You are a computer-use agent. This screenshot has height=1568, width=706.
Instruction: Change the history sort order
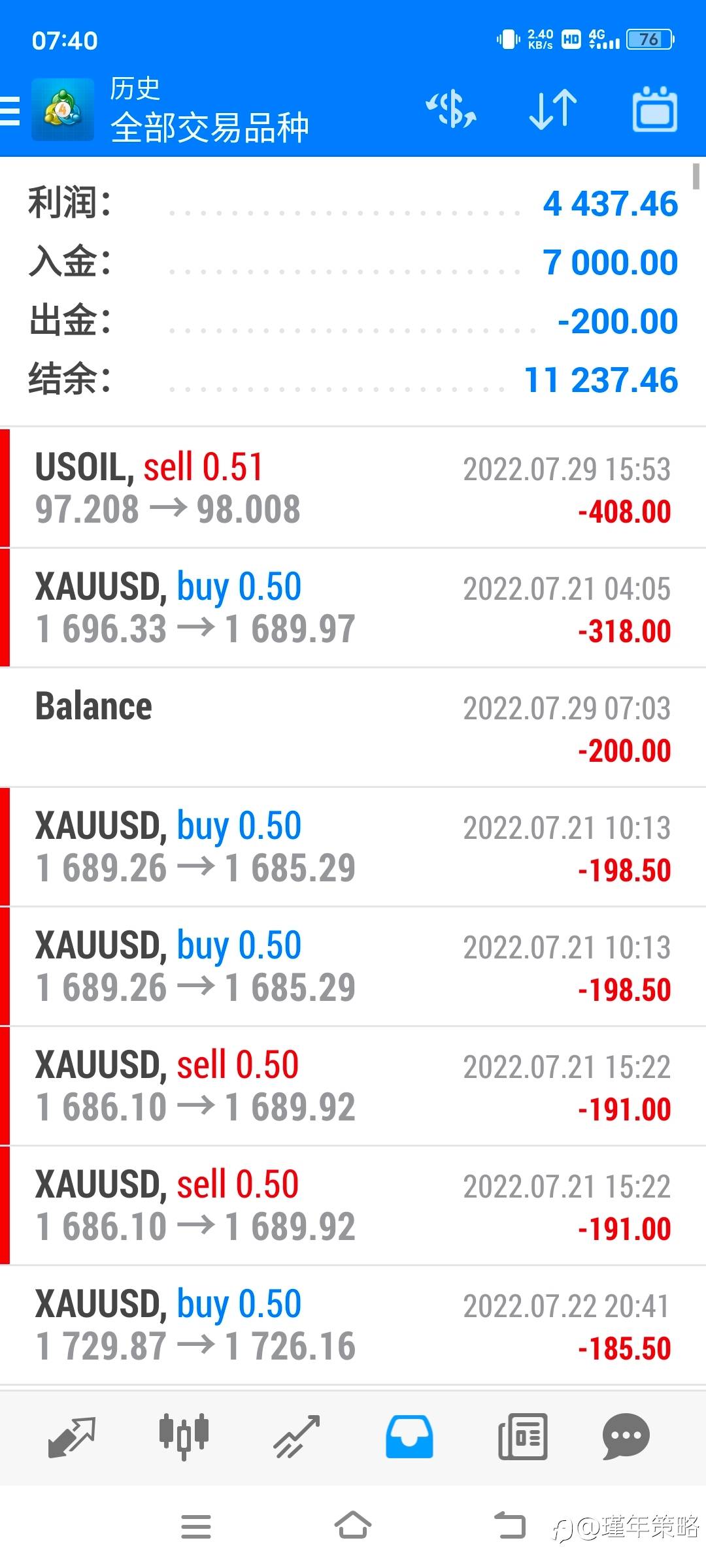(x=553, y=109)
